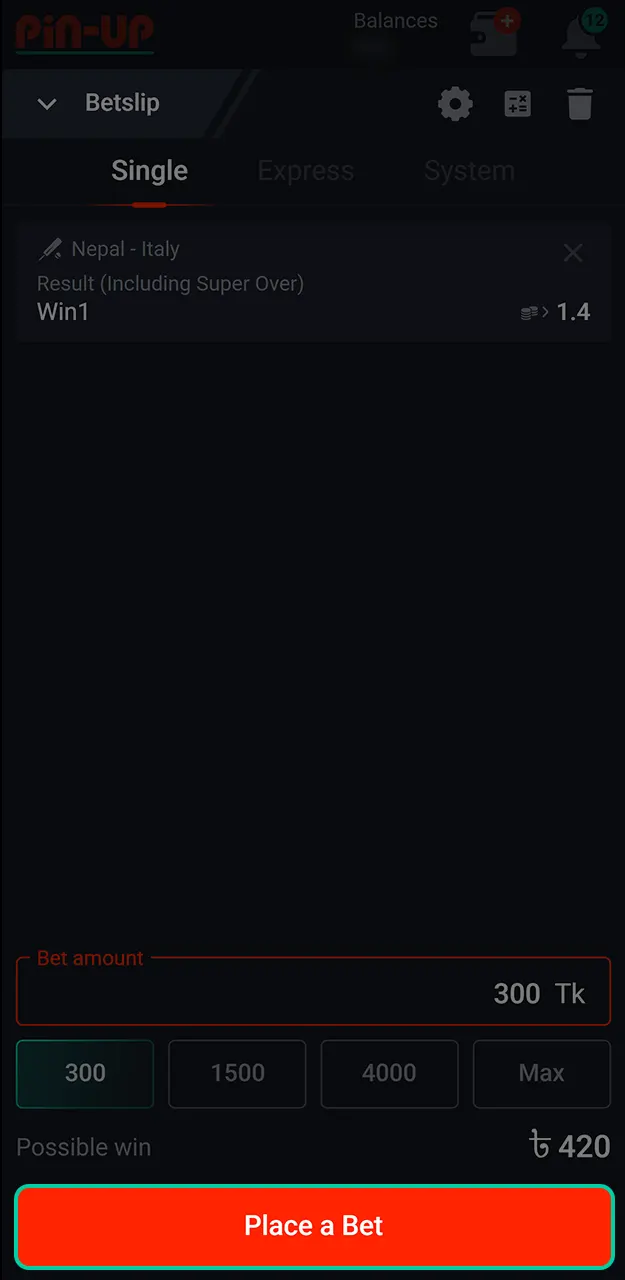The image size is (625, 1280).
Task: Open the bet calculator icon
Action: point(517,104)
